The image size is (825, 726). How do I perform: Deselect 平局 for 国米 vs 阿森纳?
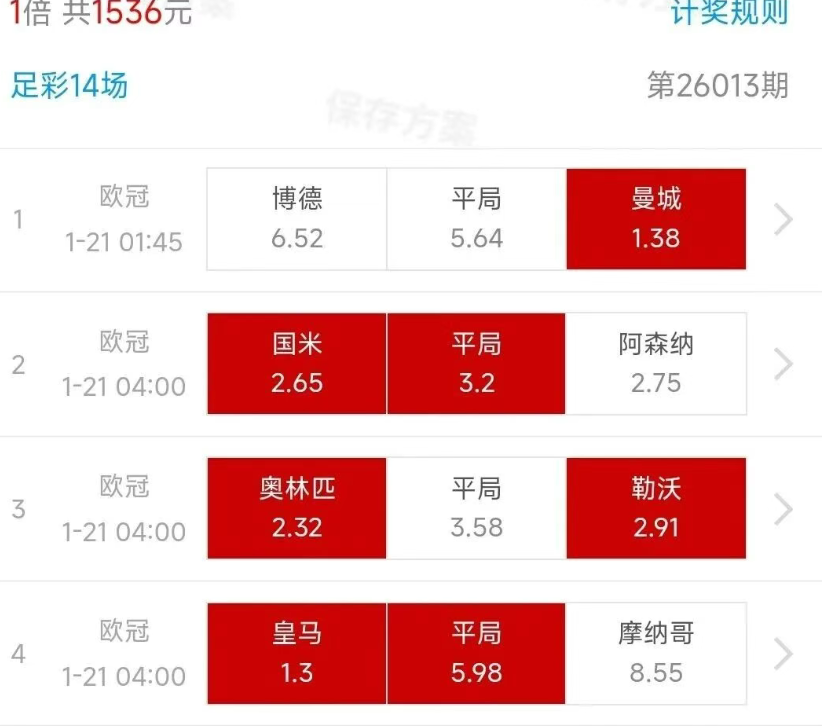(476, 364)
